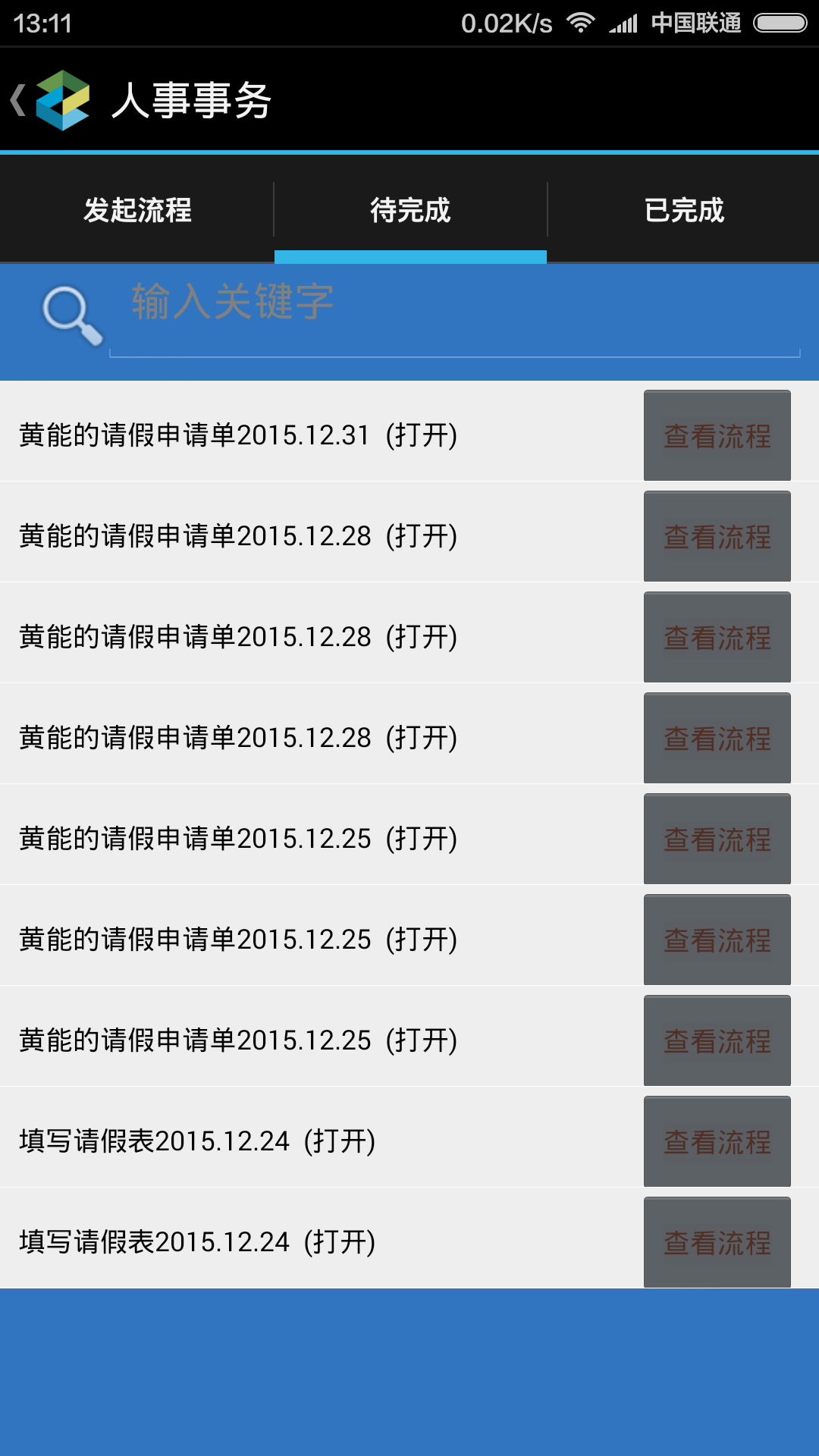The width and height of the screenshot is (819, 1456).
Task: Click 查看流程 for the 2015.12.31 request
Action: click(717, 435)
